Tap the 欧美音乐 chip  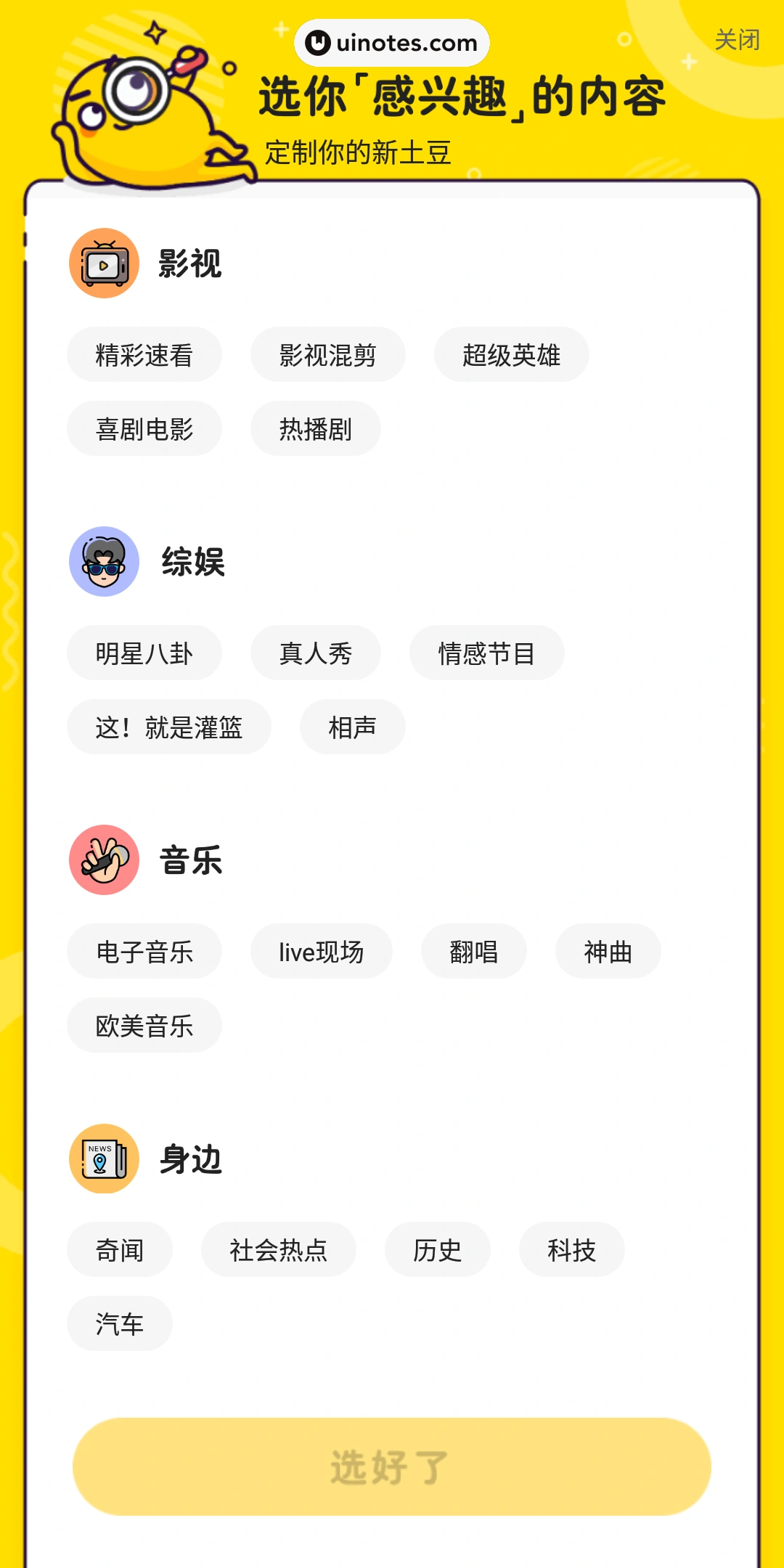click(x=144, y=1026)
